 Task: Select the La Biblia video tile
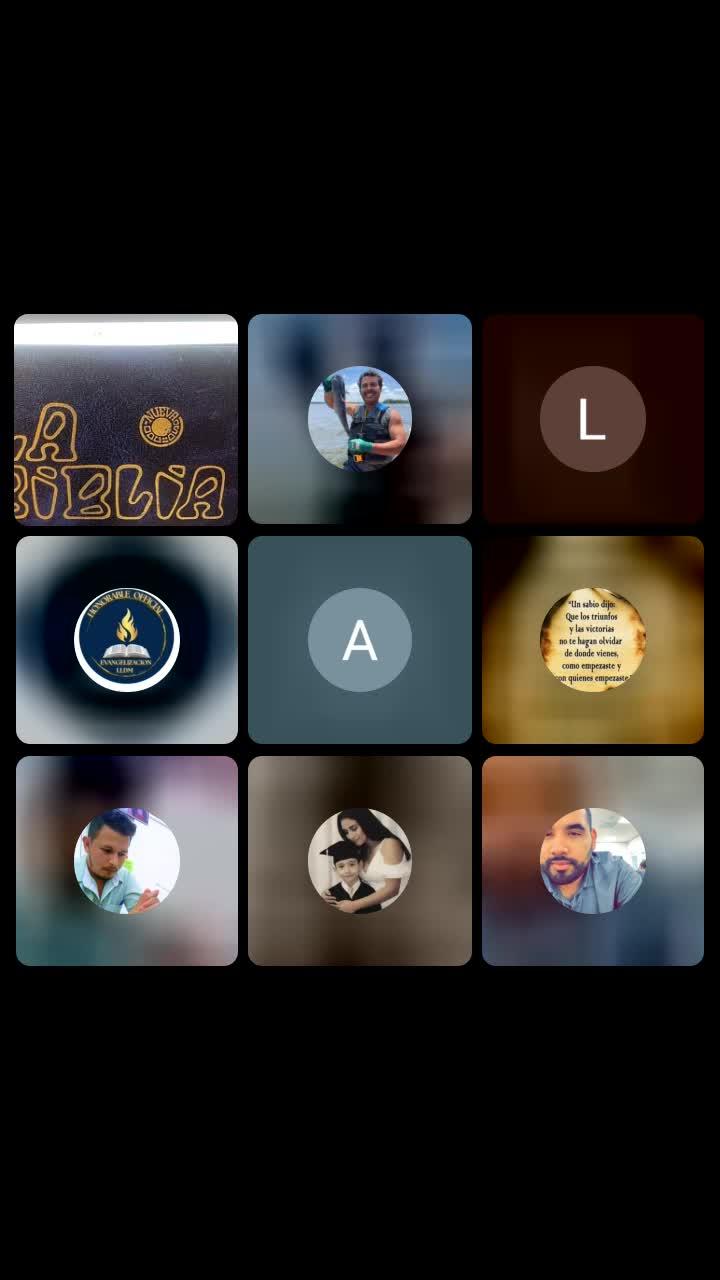point(126,420)
